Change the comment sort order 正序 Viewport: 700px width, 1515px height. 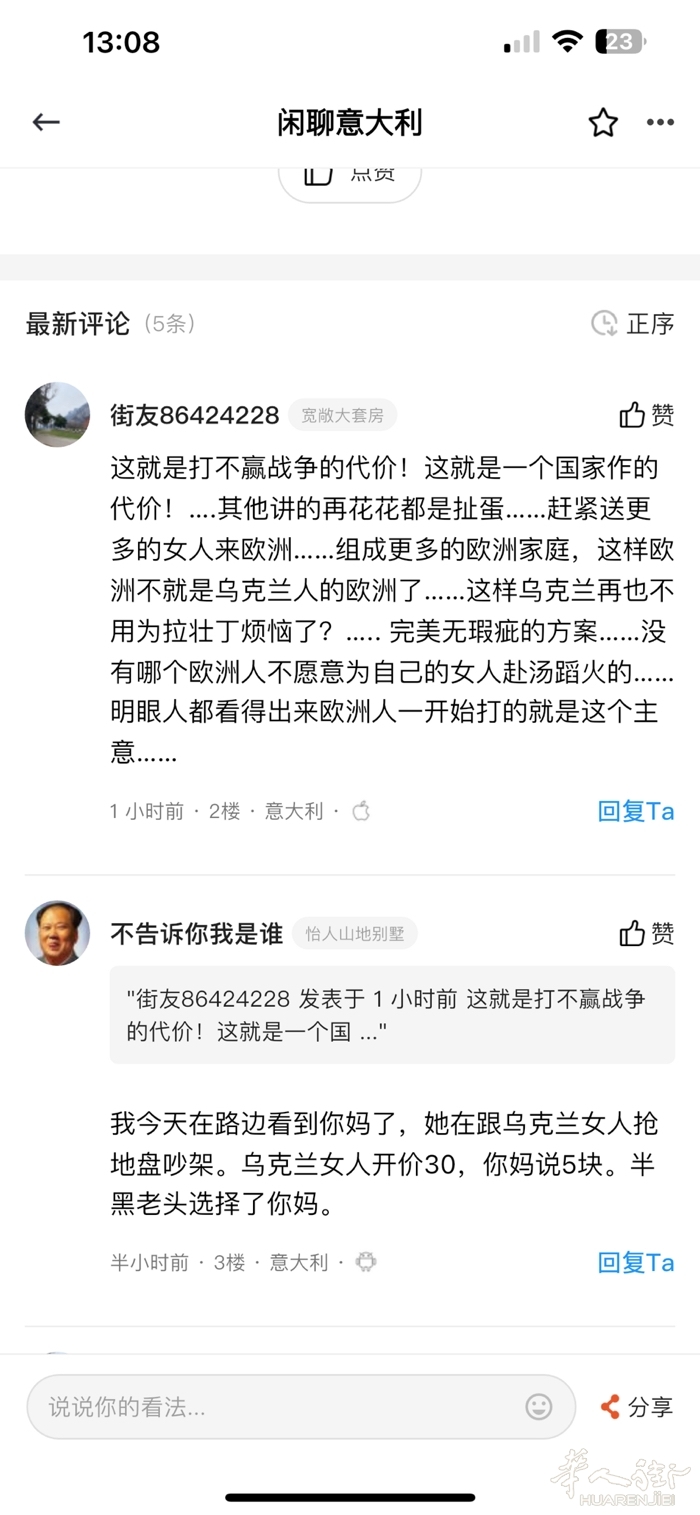point(633,323)
